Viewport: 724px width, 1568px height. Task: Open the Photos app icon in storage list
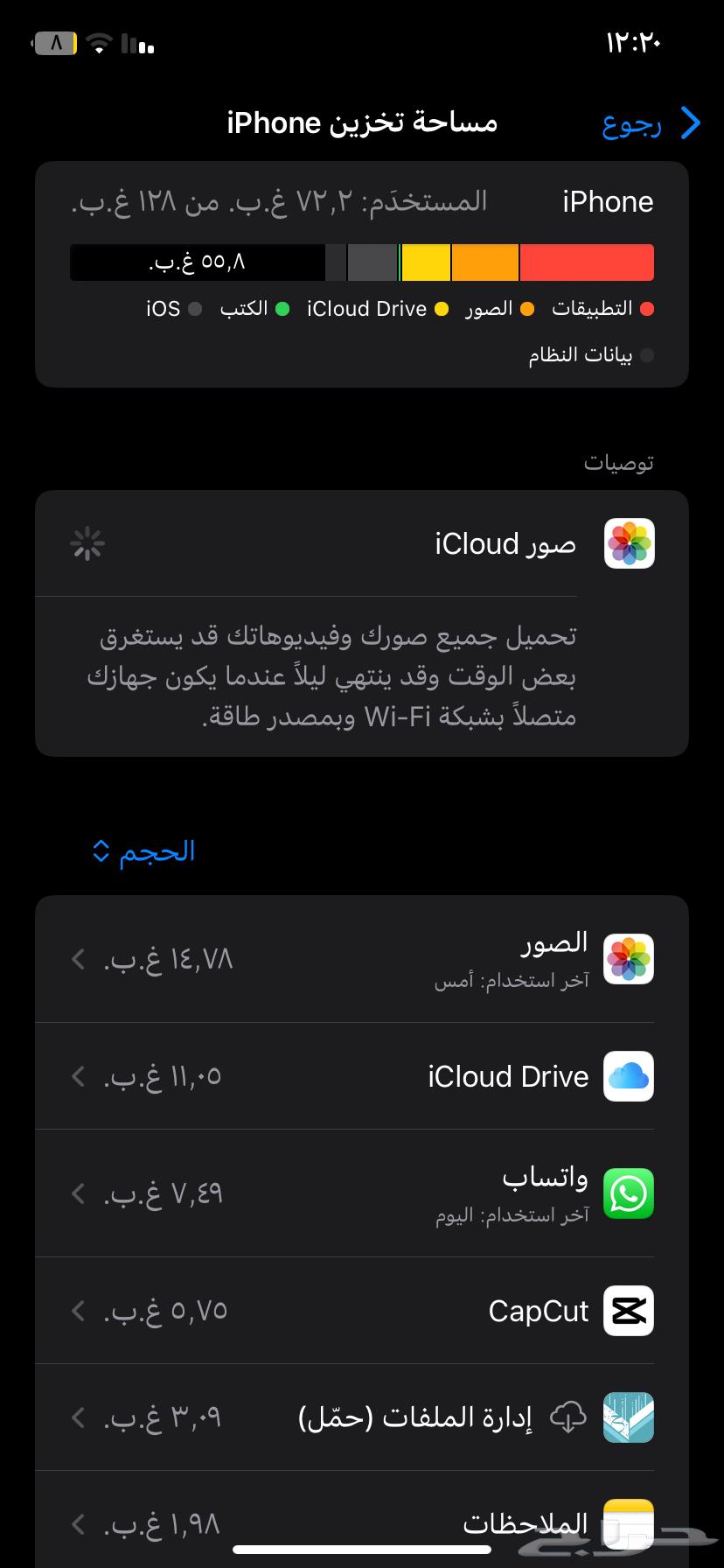pyautogui.click(x=628, y=959)
